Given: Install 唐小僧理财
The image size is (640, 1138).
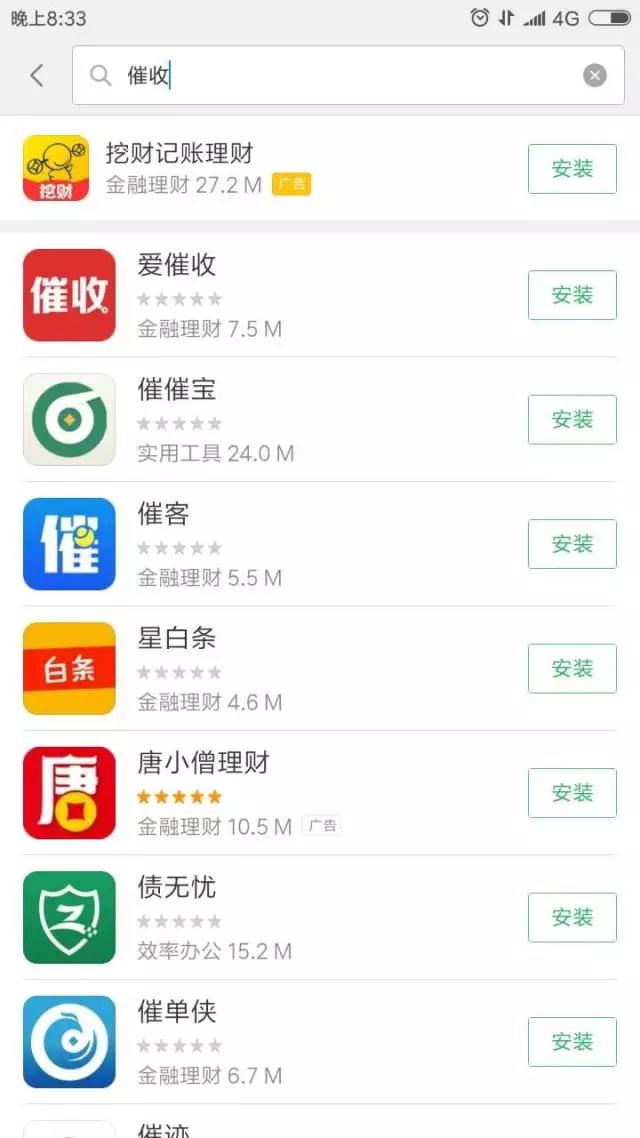Looking at the screenshot, I should 572,793.
